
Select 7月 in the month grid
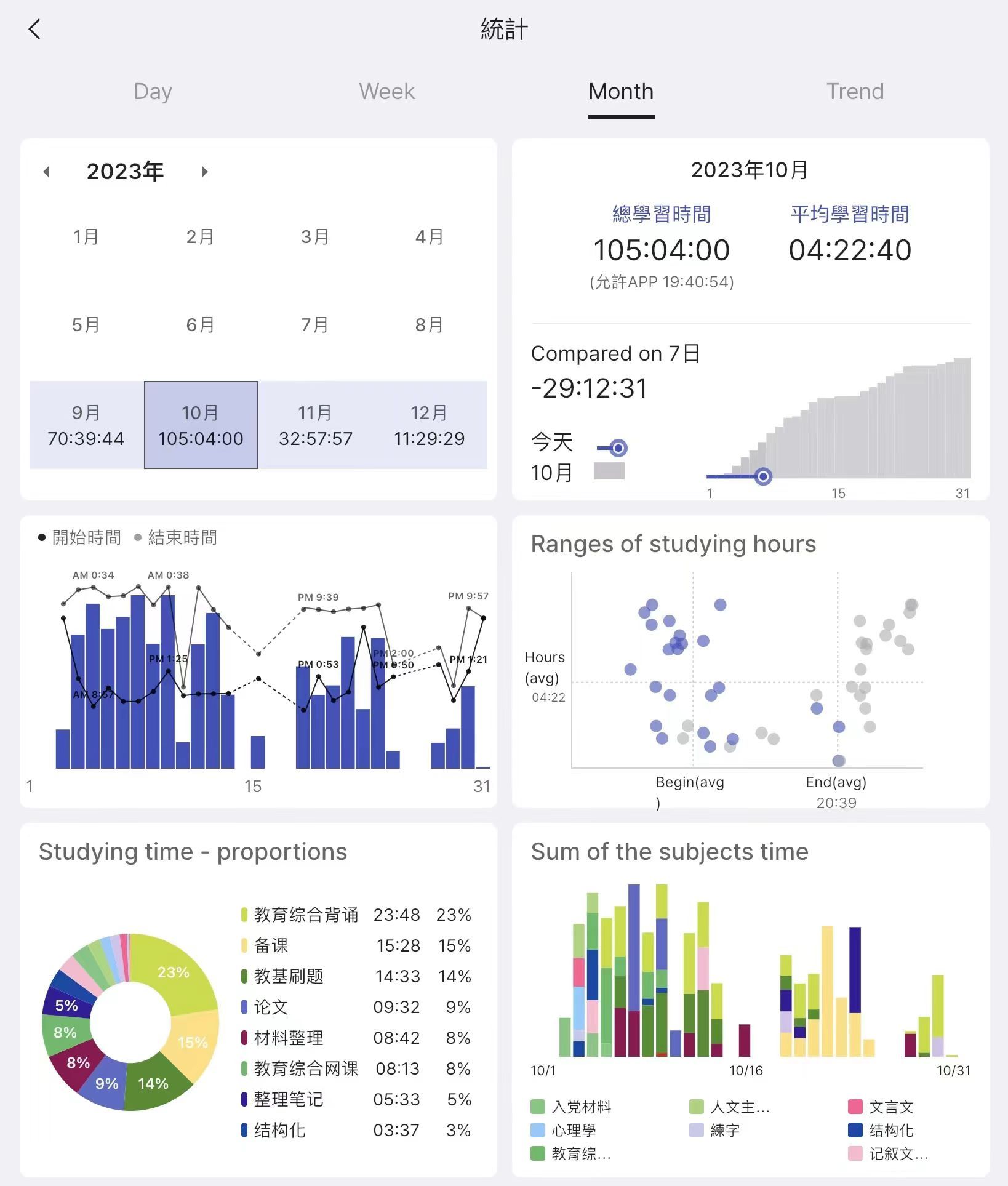tap(315, 325)
